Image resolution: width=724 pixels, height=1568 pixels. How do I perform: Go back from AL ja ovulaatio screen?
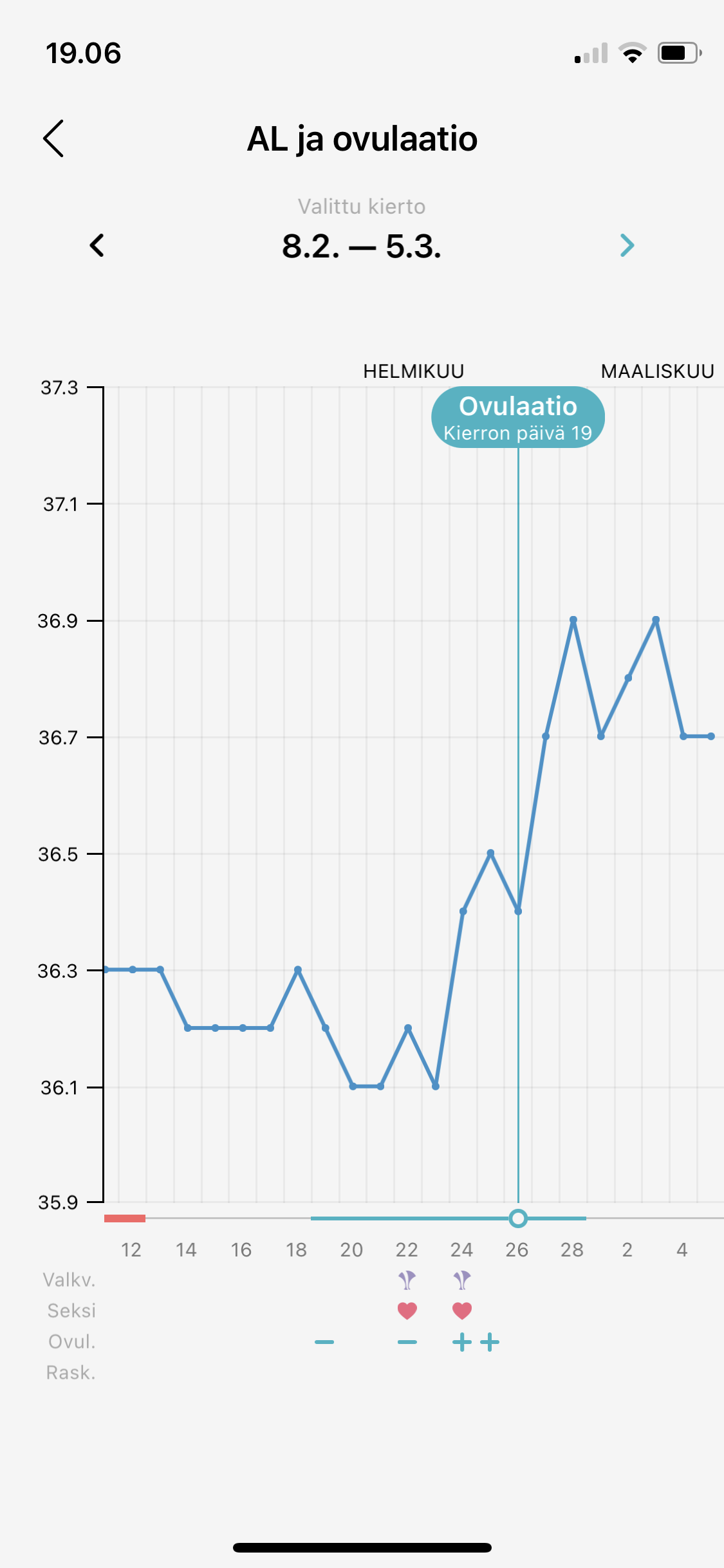[54, 138]
